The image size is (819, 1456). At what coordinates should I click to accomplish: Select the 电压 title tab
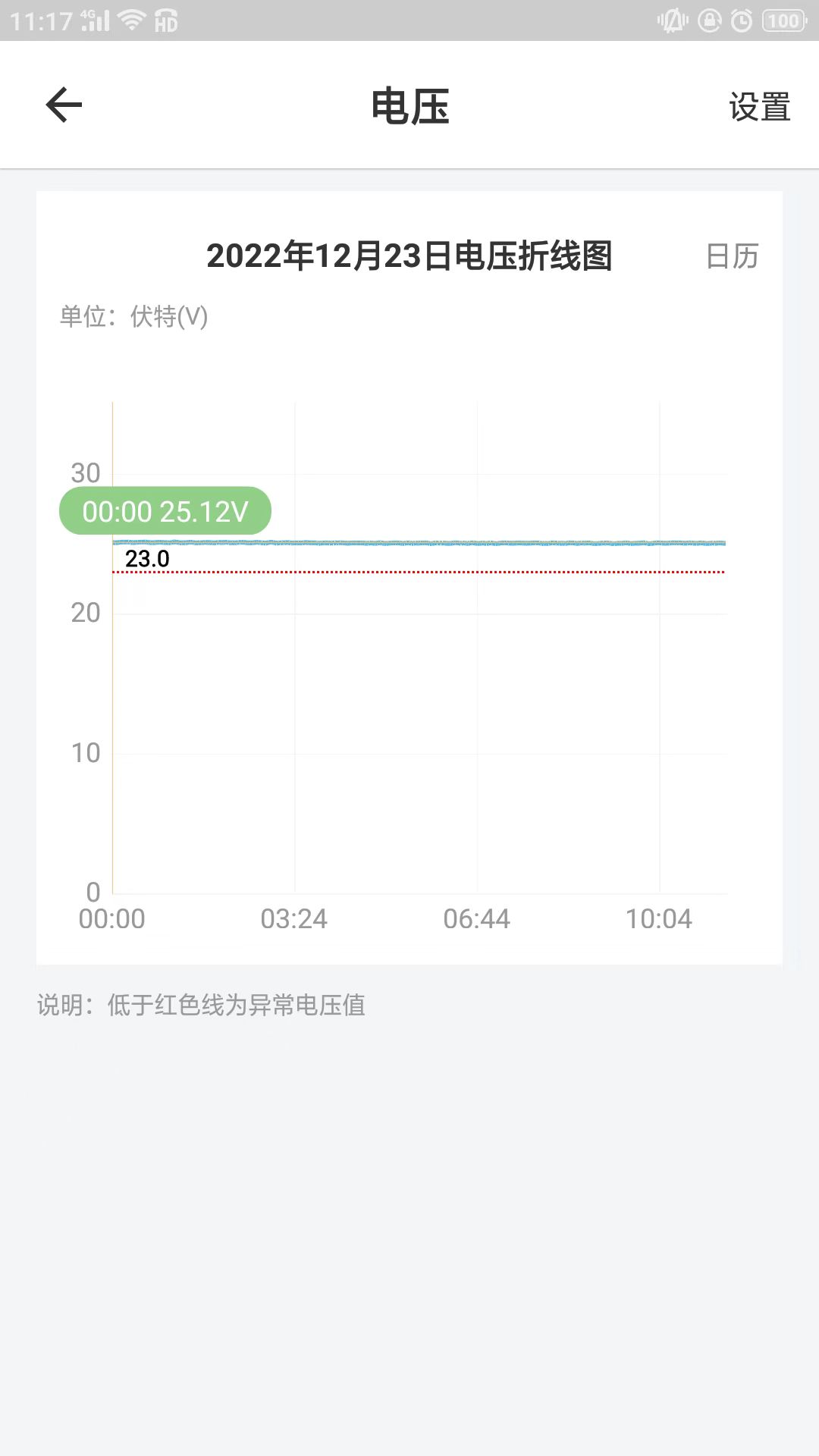(409, 106)
